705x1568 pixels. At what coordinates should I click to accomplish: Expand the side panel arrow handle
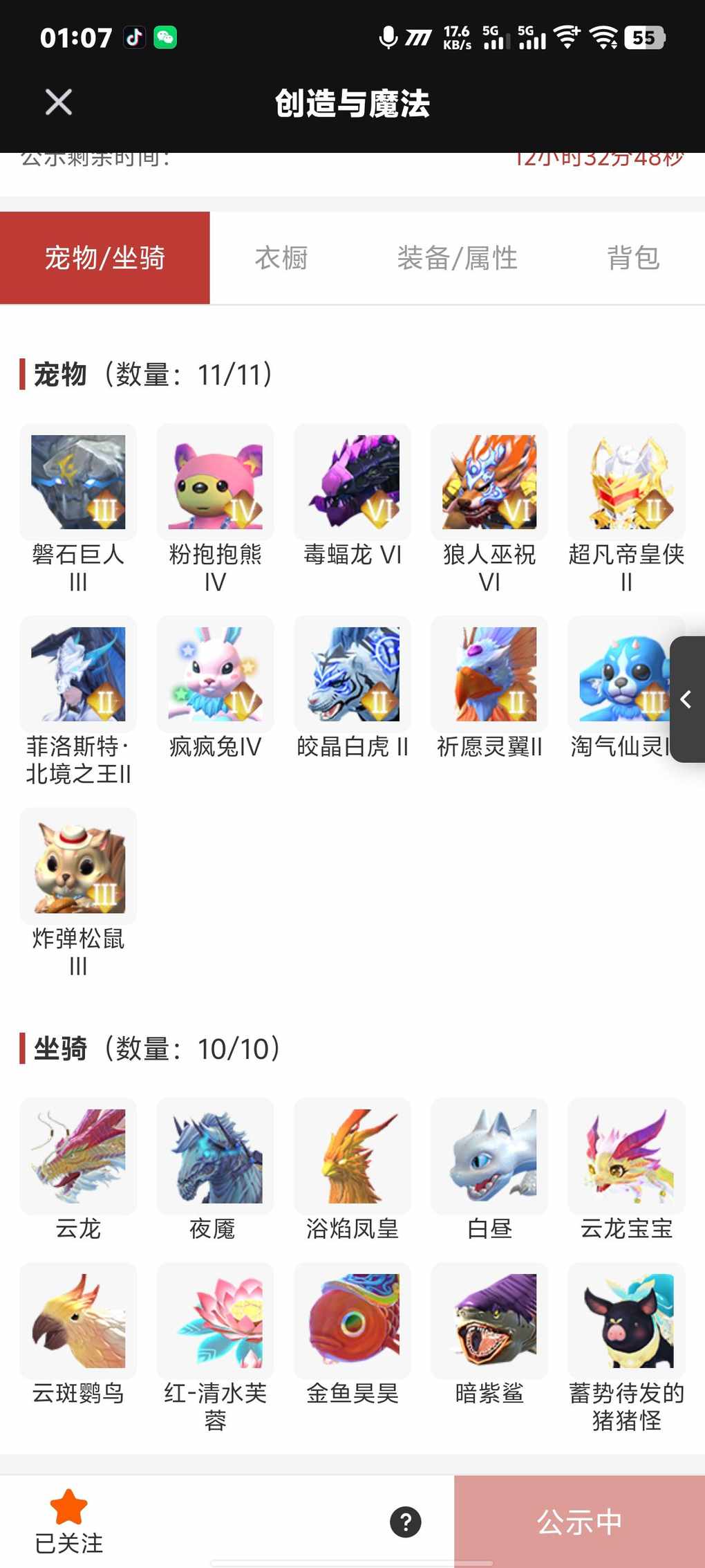coord(686,699)
